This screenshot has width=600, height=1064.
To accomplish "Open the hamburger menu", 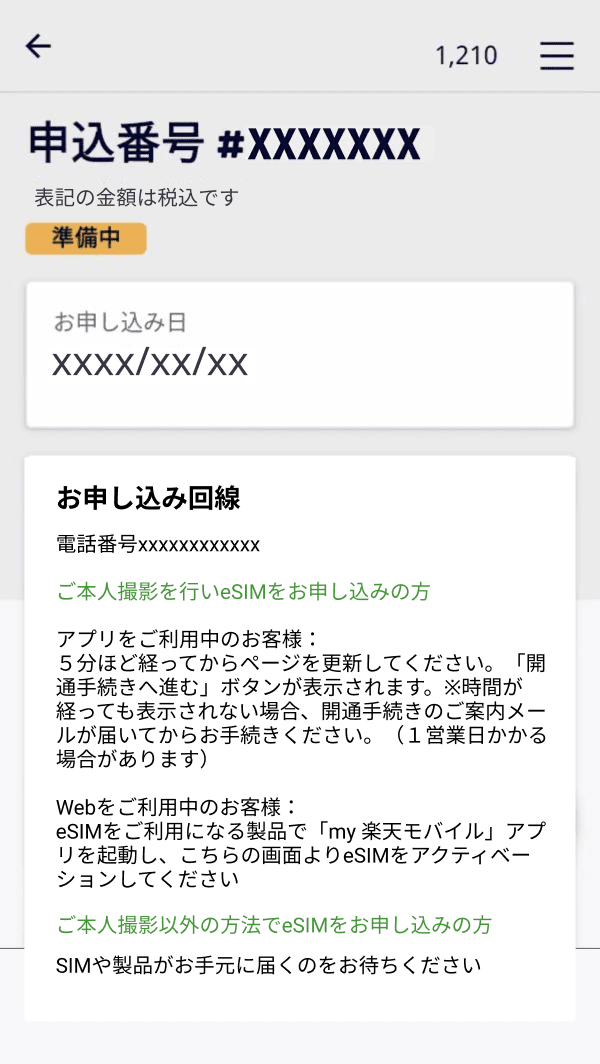I will coord(557,56).
